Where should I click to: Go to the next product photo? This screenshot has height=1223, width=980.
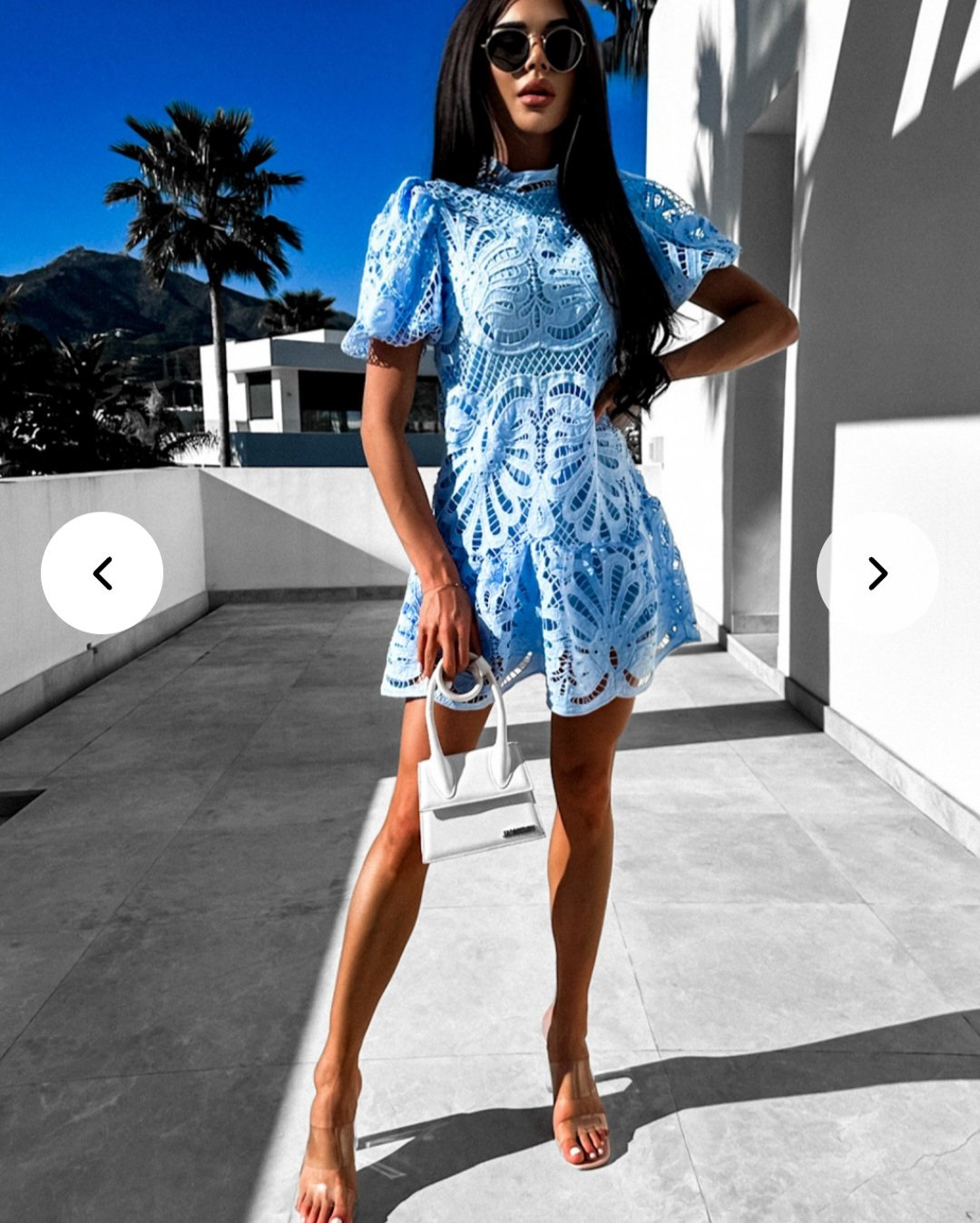[x=877, y=572]
